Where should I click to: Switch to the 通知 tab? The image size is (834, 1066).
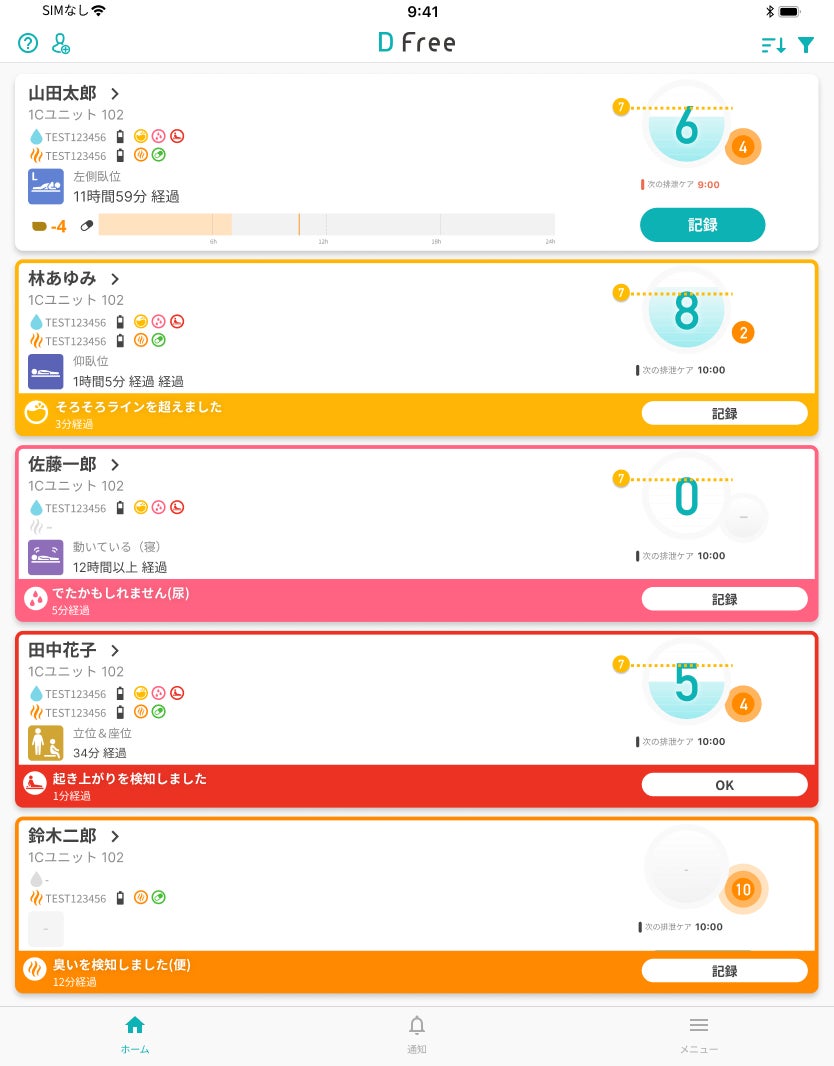[417, 1034]
